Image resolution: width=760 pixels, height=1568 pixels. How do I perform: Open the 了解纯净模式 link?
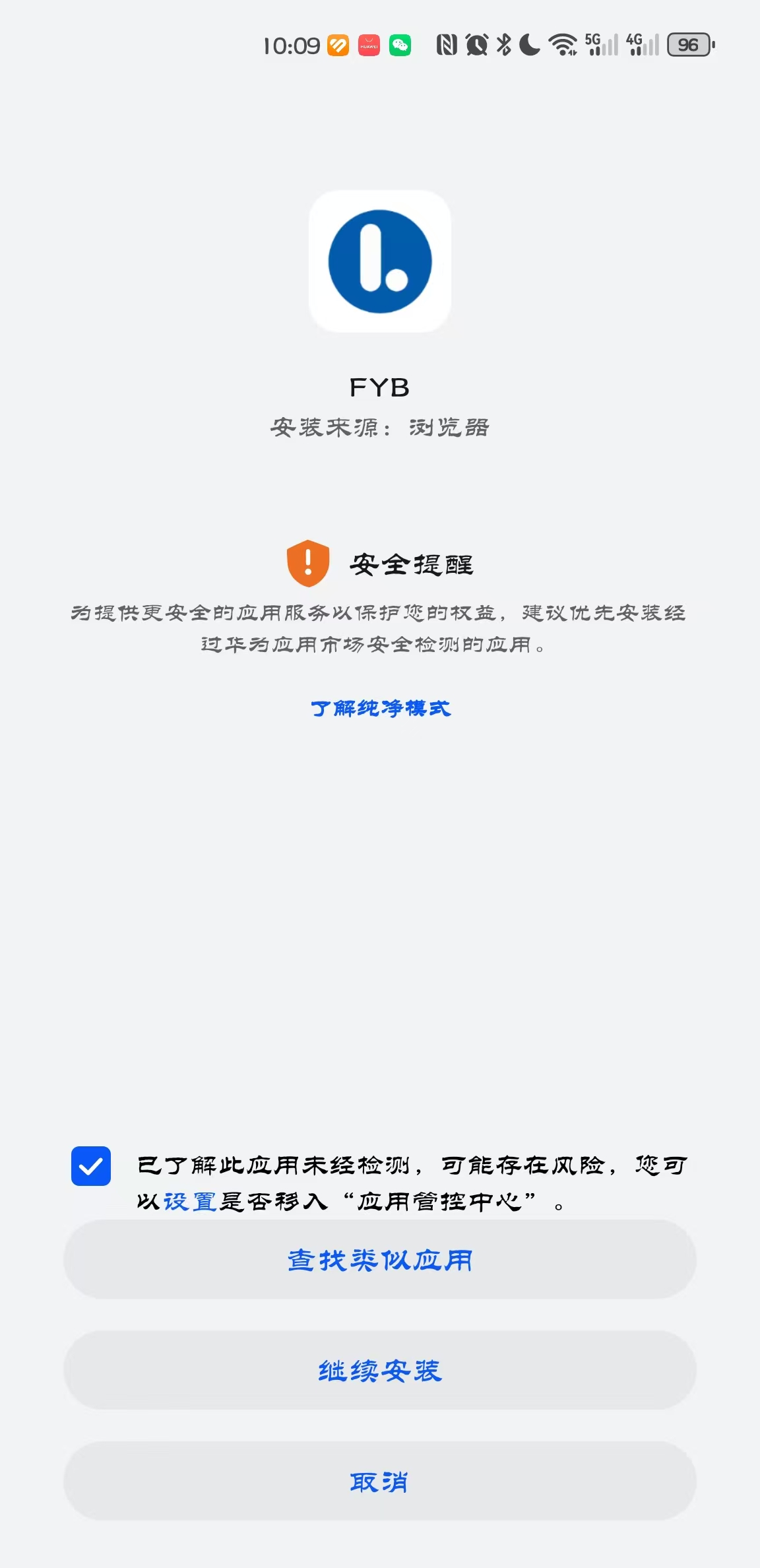click(380, 708)
